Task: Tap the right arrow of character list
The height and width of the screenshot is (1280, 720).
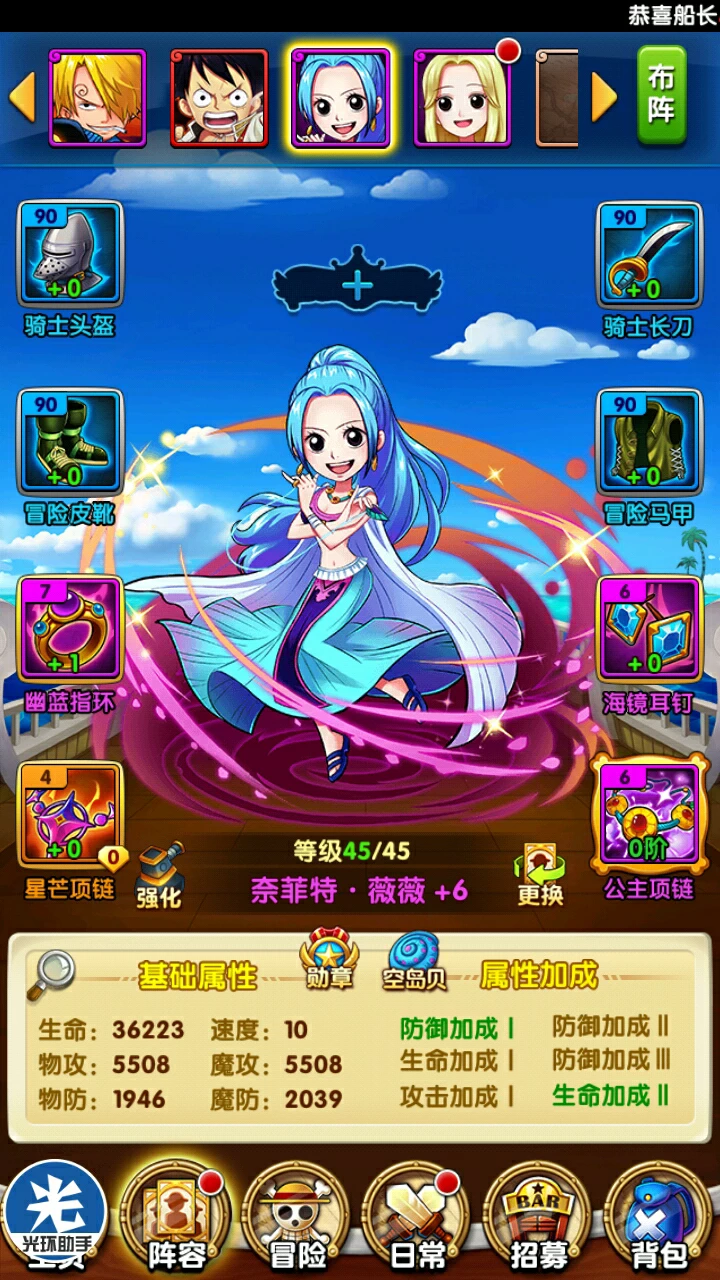Action: point(604,97)
